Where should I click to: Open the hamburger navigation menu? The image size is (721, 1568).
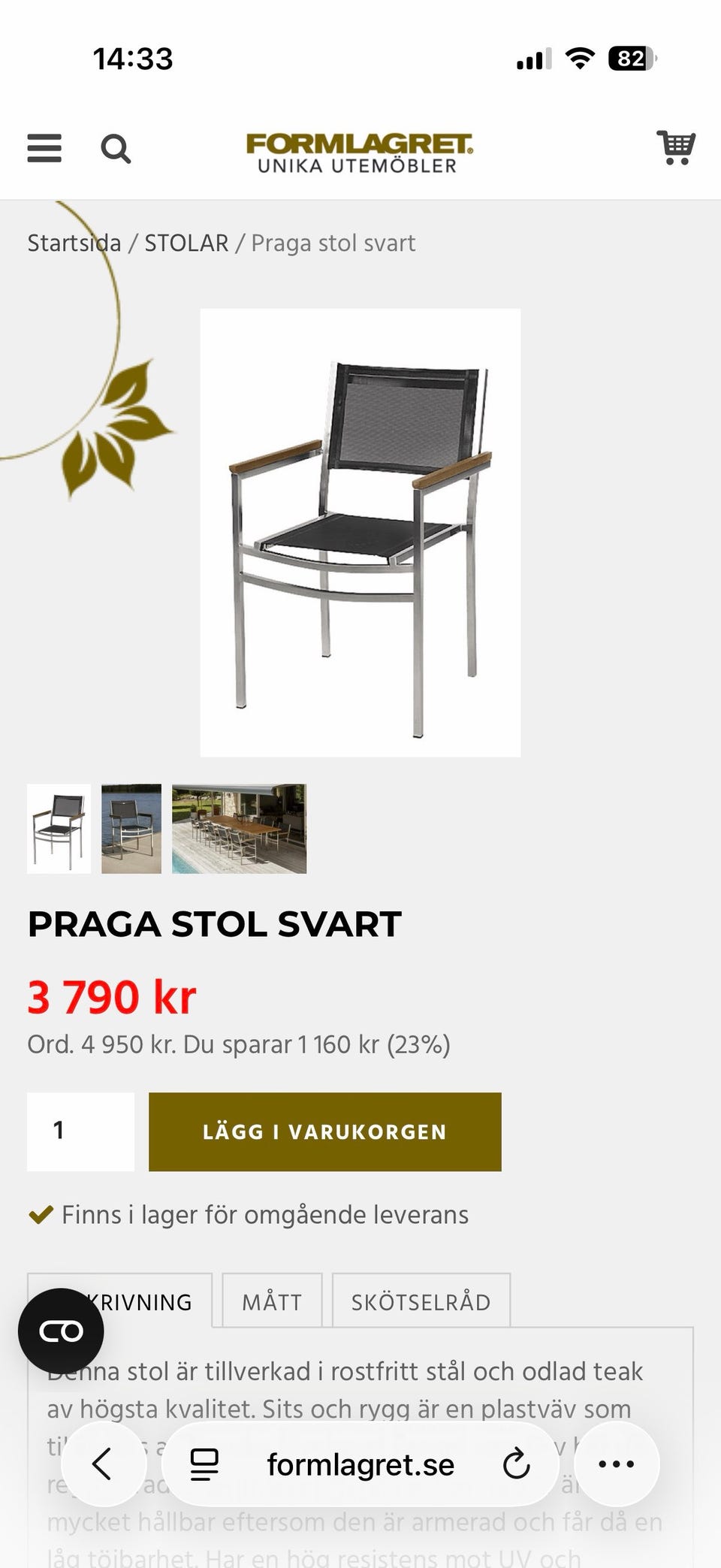tap(44, 149)
